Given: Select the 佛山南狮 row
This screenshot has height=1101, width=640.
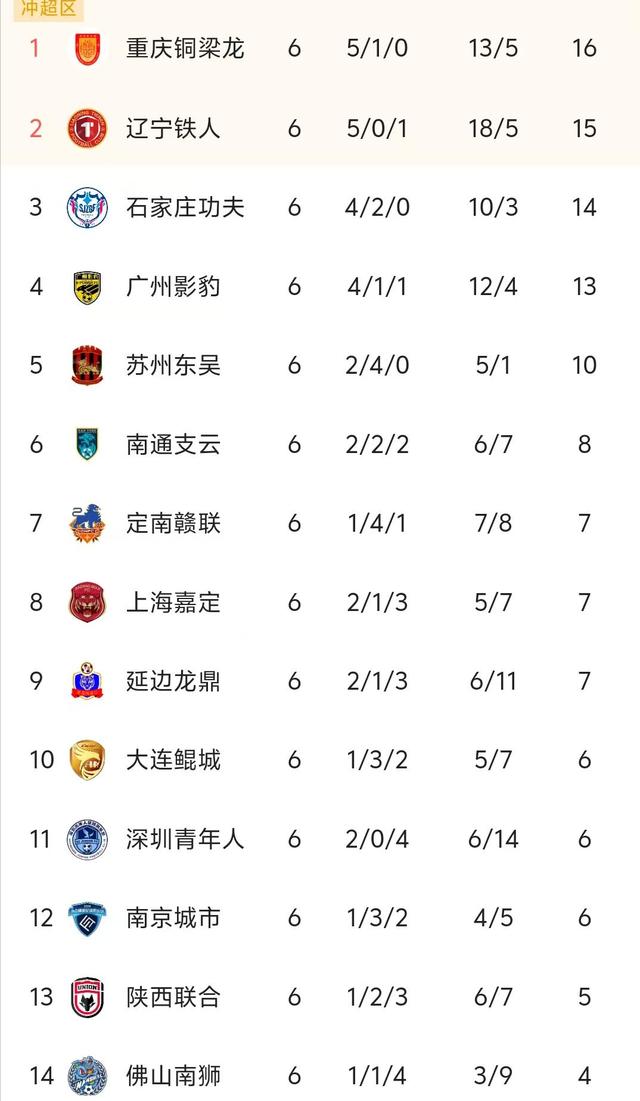Looking at the screenshot, I should 172,1076.
